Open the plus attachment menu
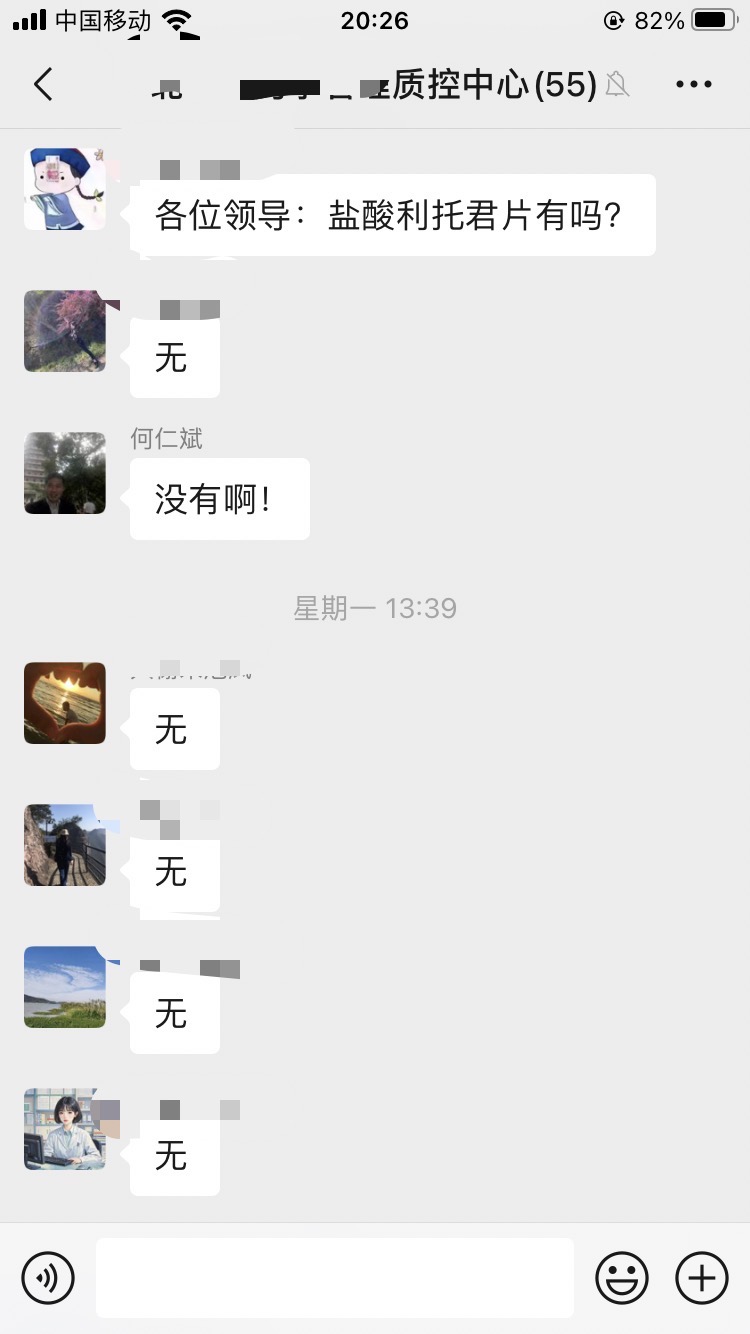The image size is (750, 1334). 702,1277
